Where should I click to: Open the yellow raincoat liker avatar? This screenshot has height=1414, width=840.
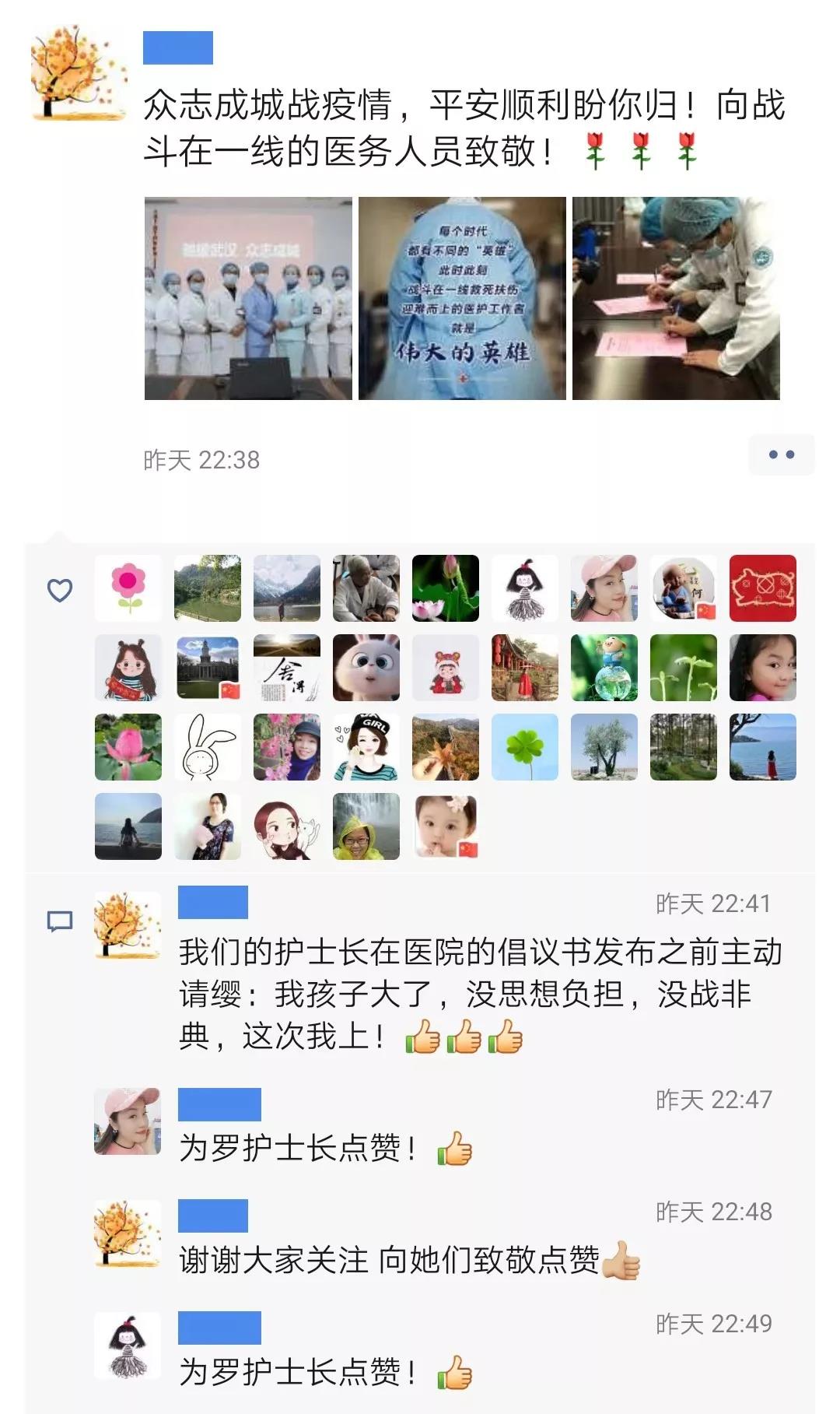tap(366, 826)
